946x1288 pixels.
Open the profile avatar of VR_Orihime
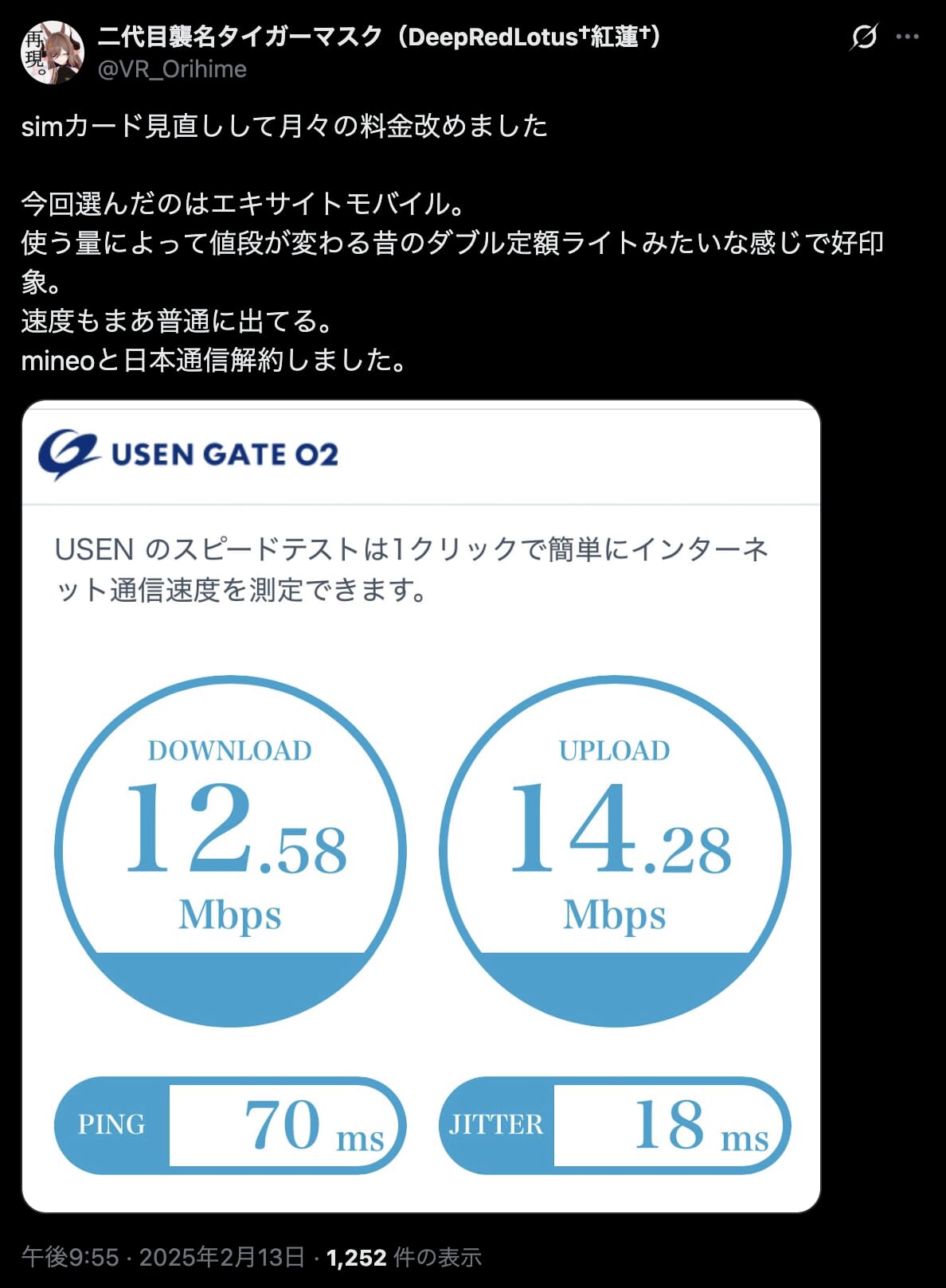coord(52,53)
